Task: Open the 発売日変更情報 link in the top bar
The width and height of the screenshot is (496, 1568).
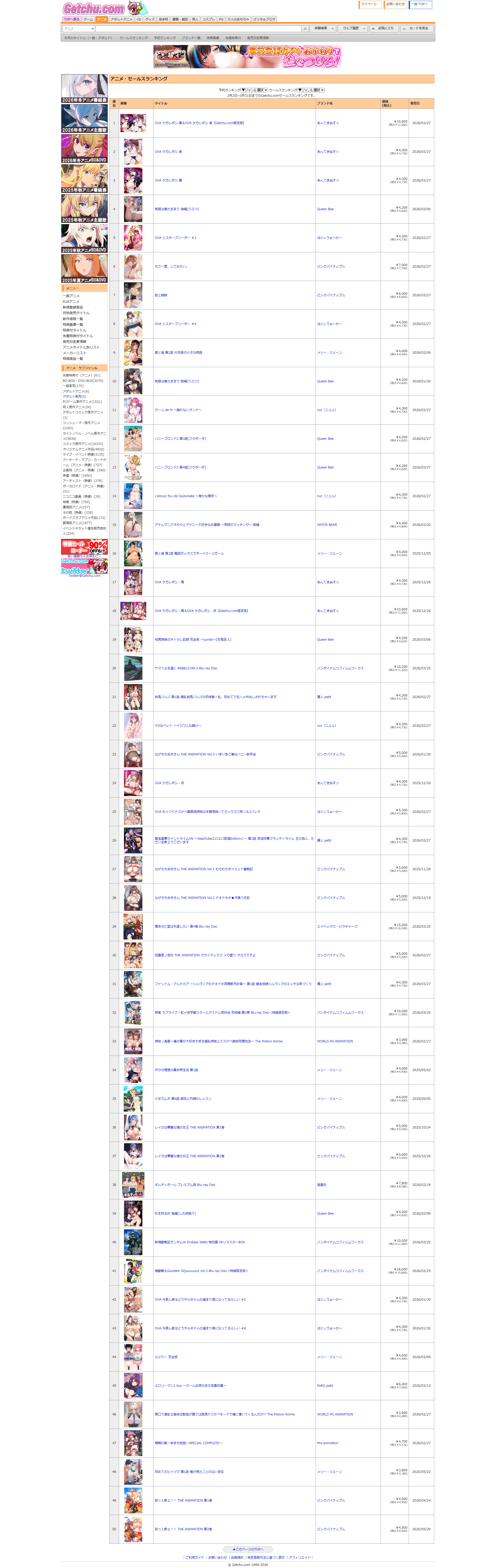Action: [x=258, y=38]
